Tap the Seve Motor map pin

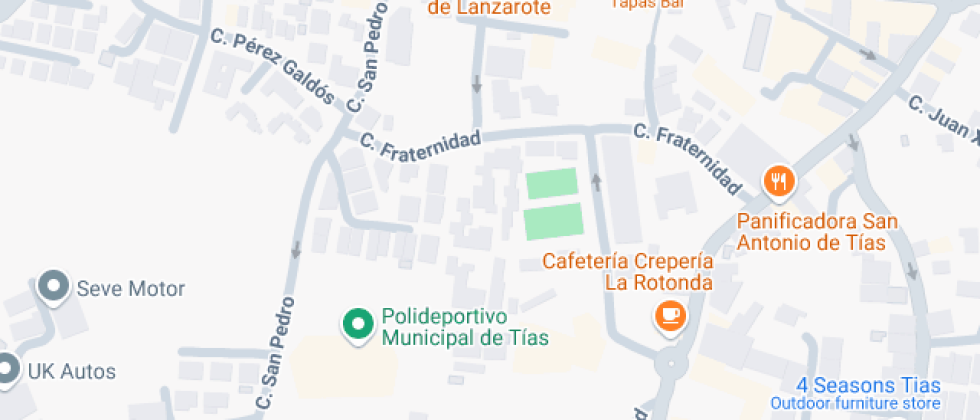point(52,287)
